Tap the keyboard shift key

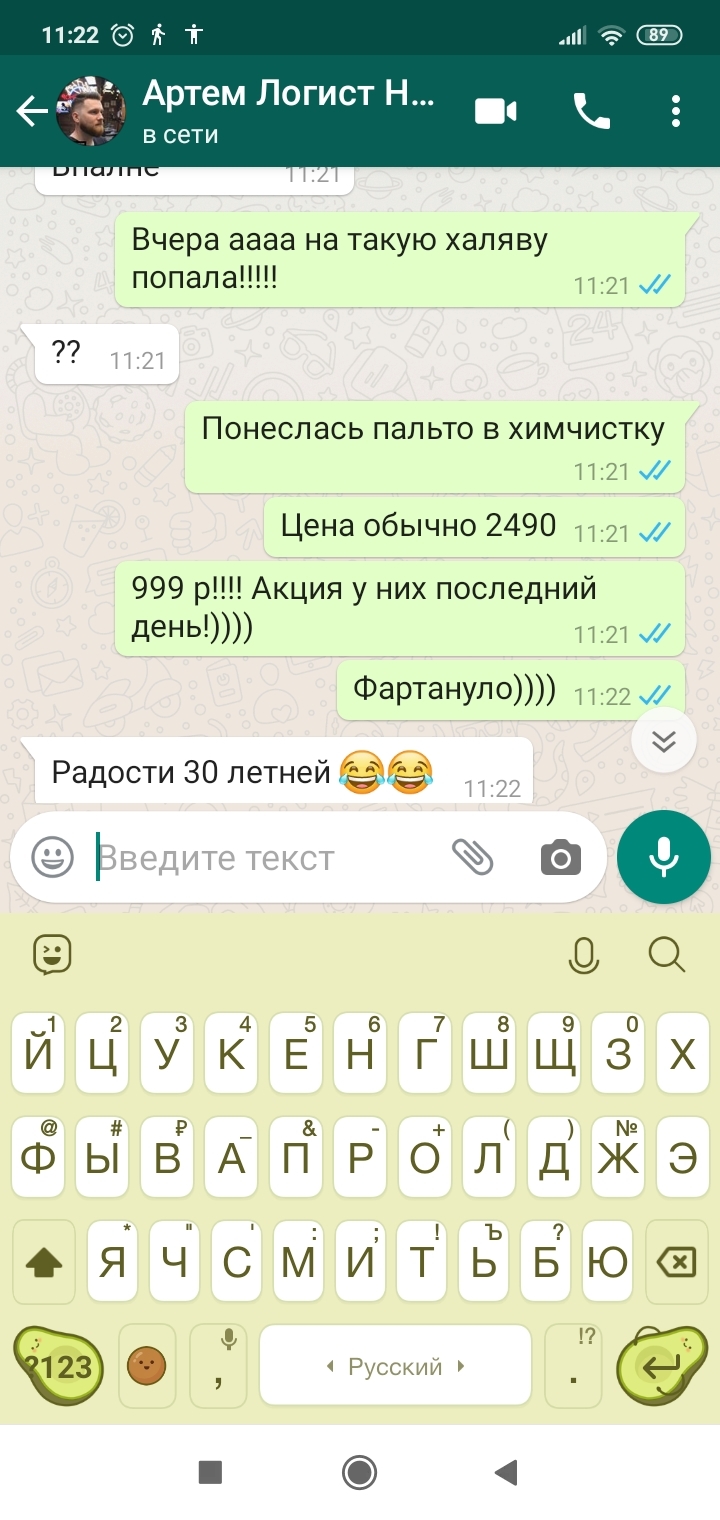43,1262
